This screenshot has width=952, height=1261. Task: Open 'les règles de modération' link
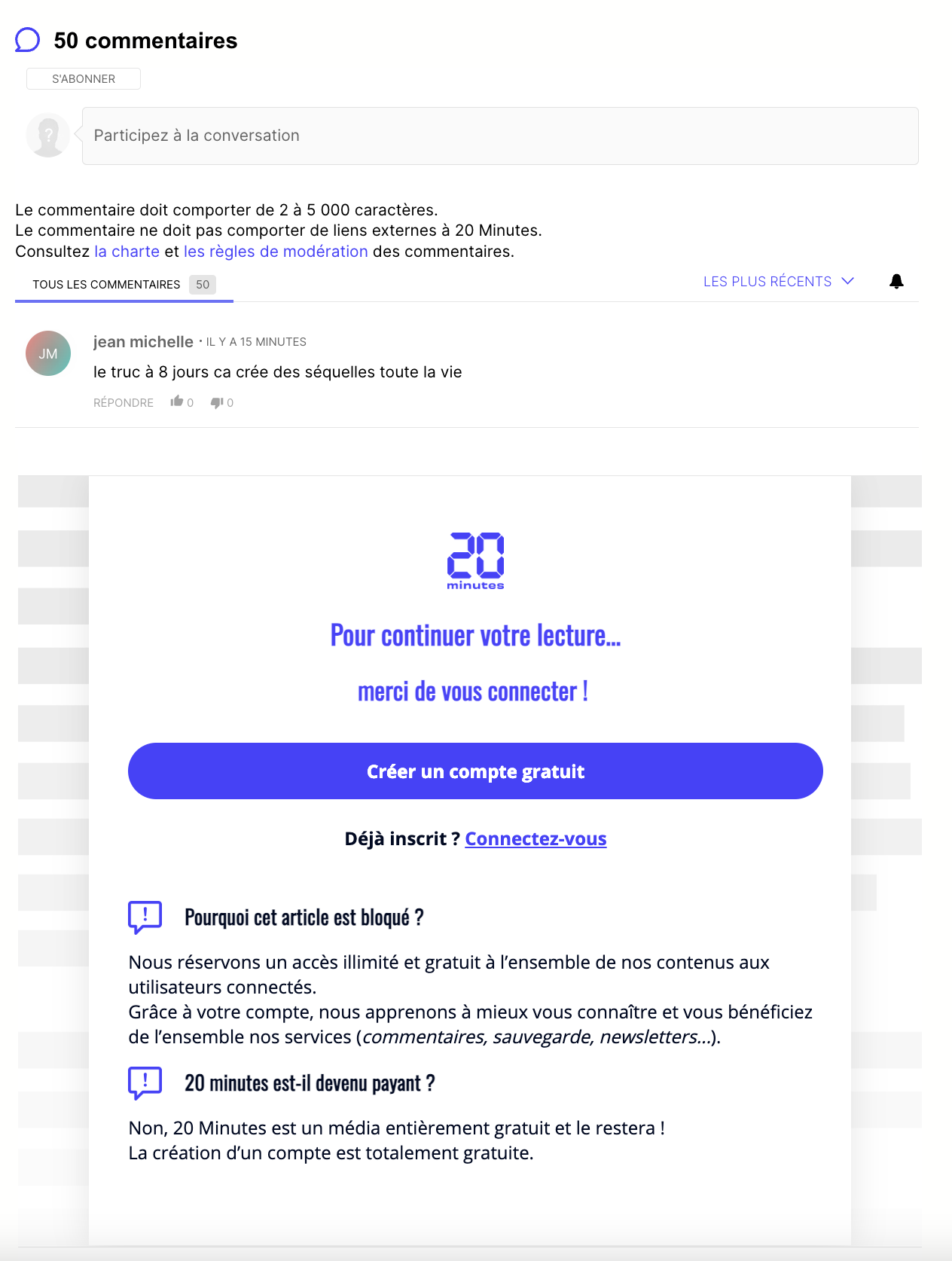click(276, 252)
